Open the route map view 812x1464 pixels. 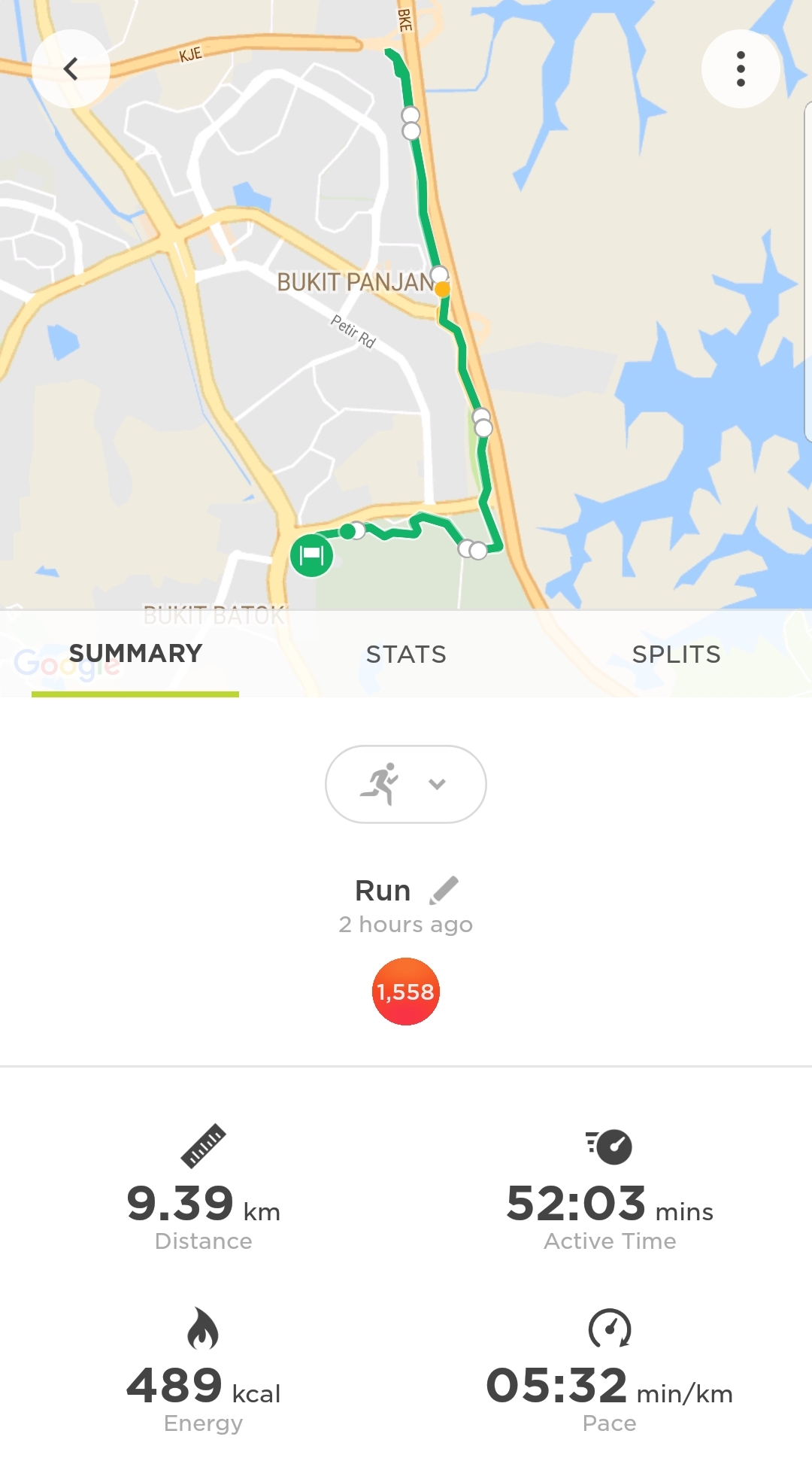406,339
